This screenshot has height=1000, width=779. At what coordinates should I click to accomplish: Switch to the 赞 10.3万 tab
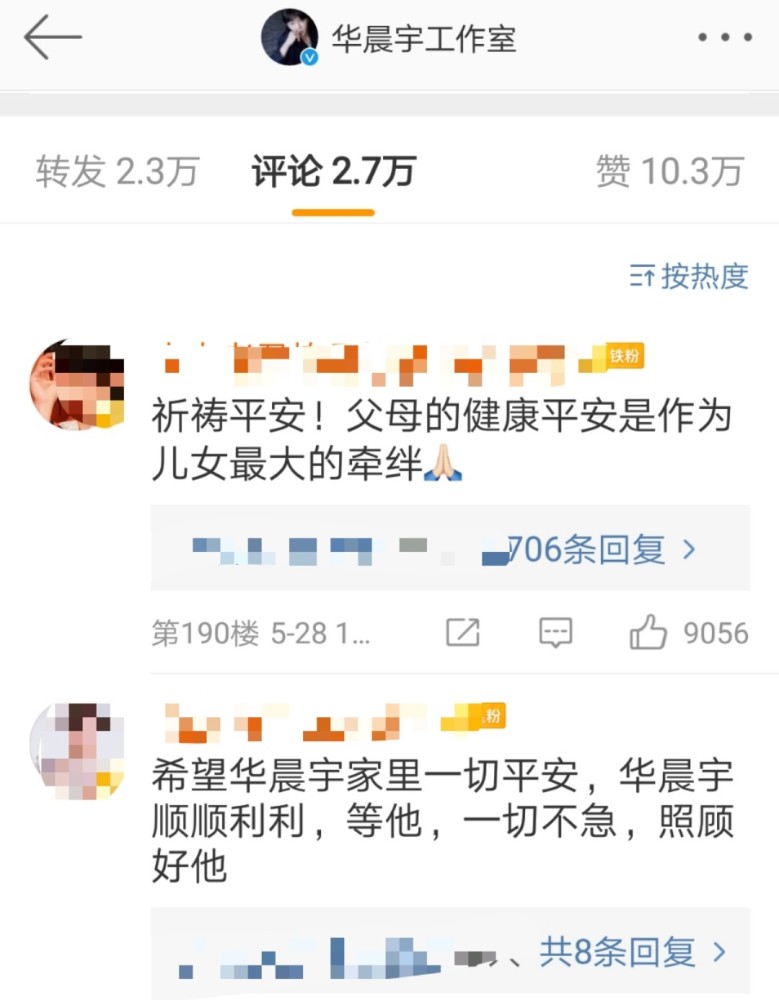click(x=669, y=172)
